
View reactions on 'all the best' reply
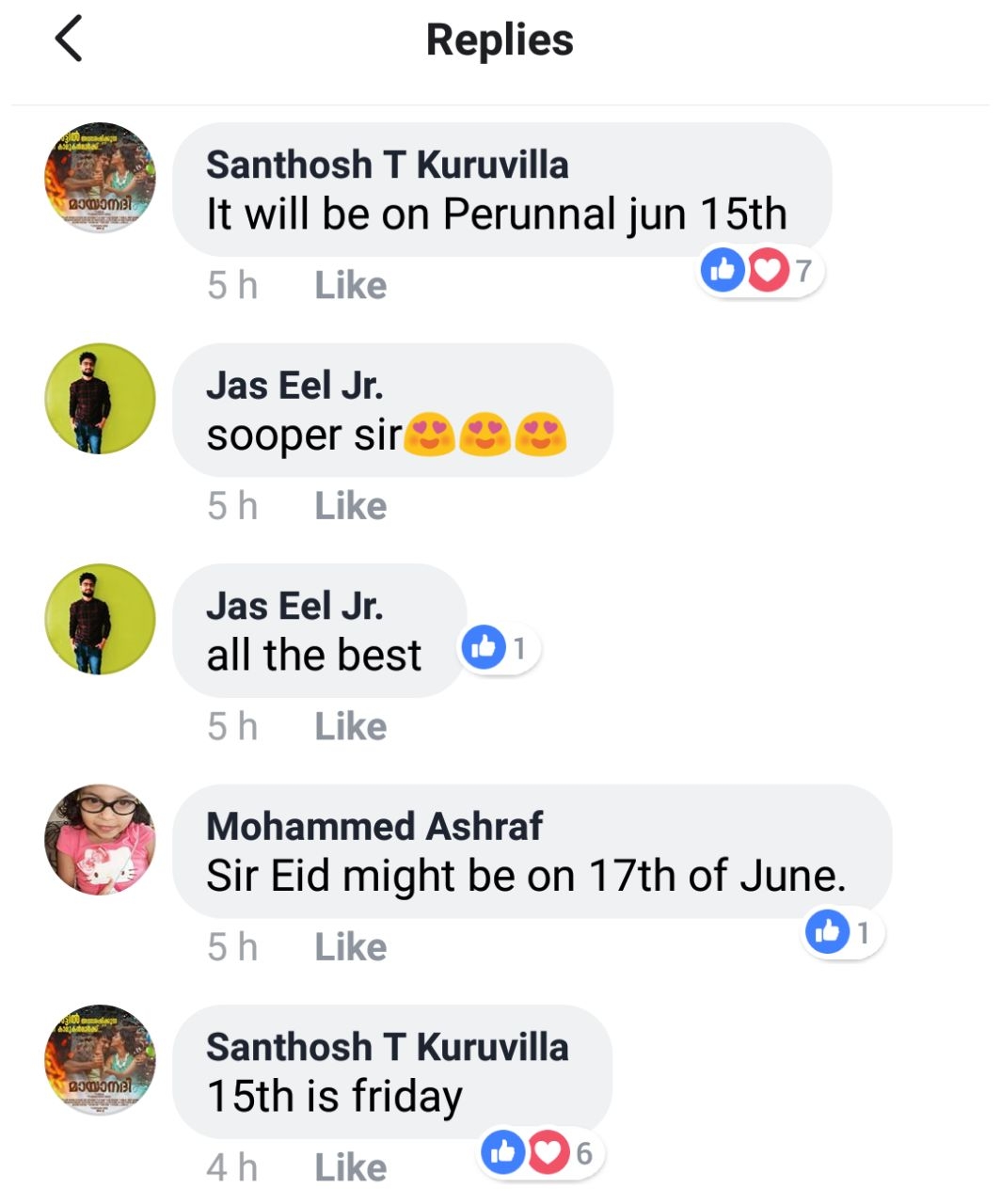(499, 648)
